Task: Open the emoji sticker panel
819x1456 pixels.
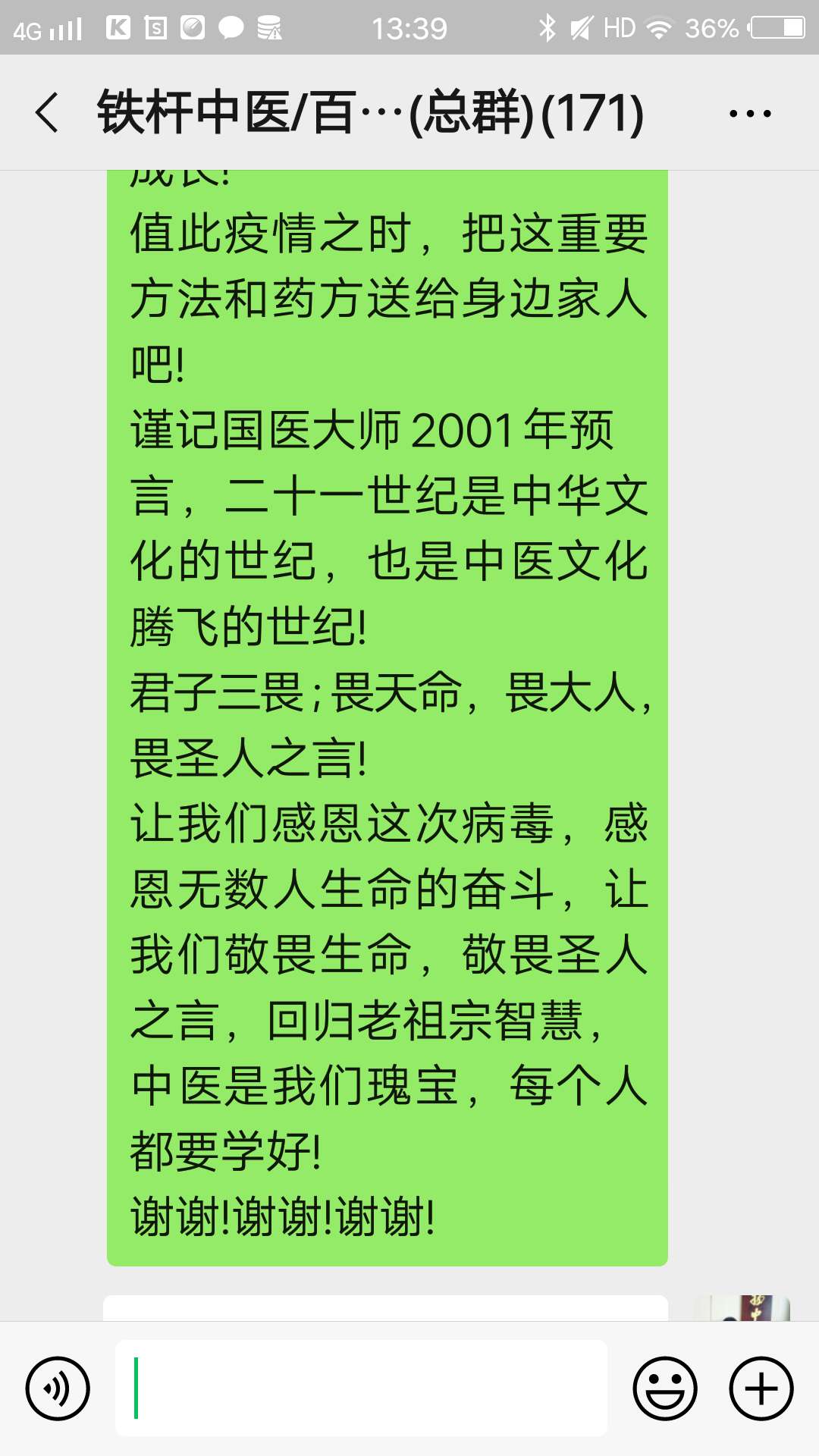Action: click(x=664, y=1389)
